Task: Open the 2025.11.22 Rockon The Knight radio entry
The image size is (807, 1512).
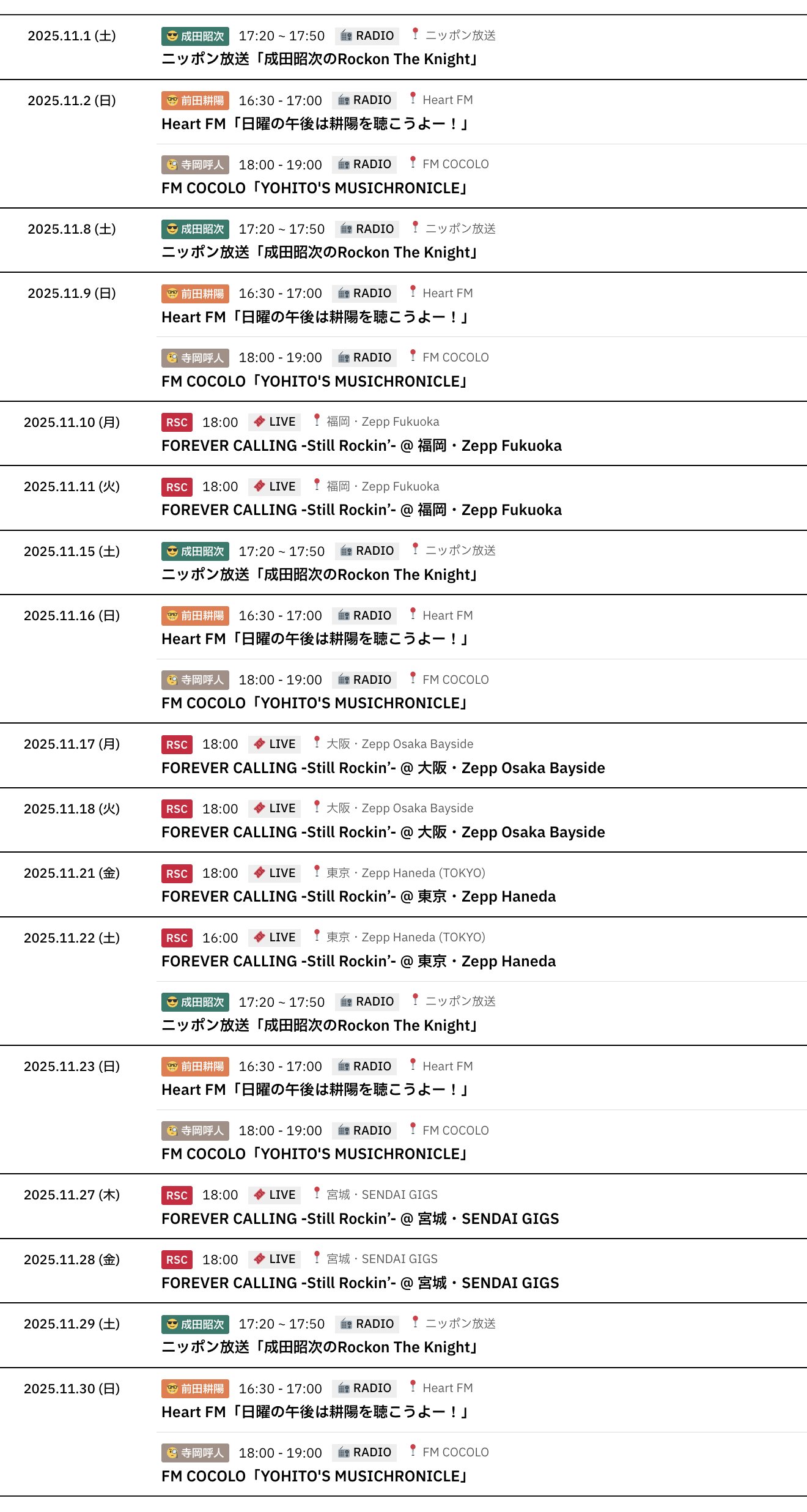Action: (x=319, y=1026)
